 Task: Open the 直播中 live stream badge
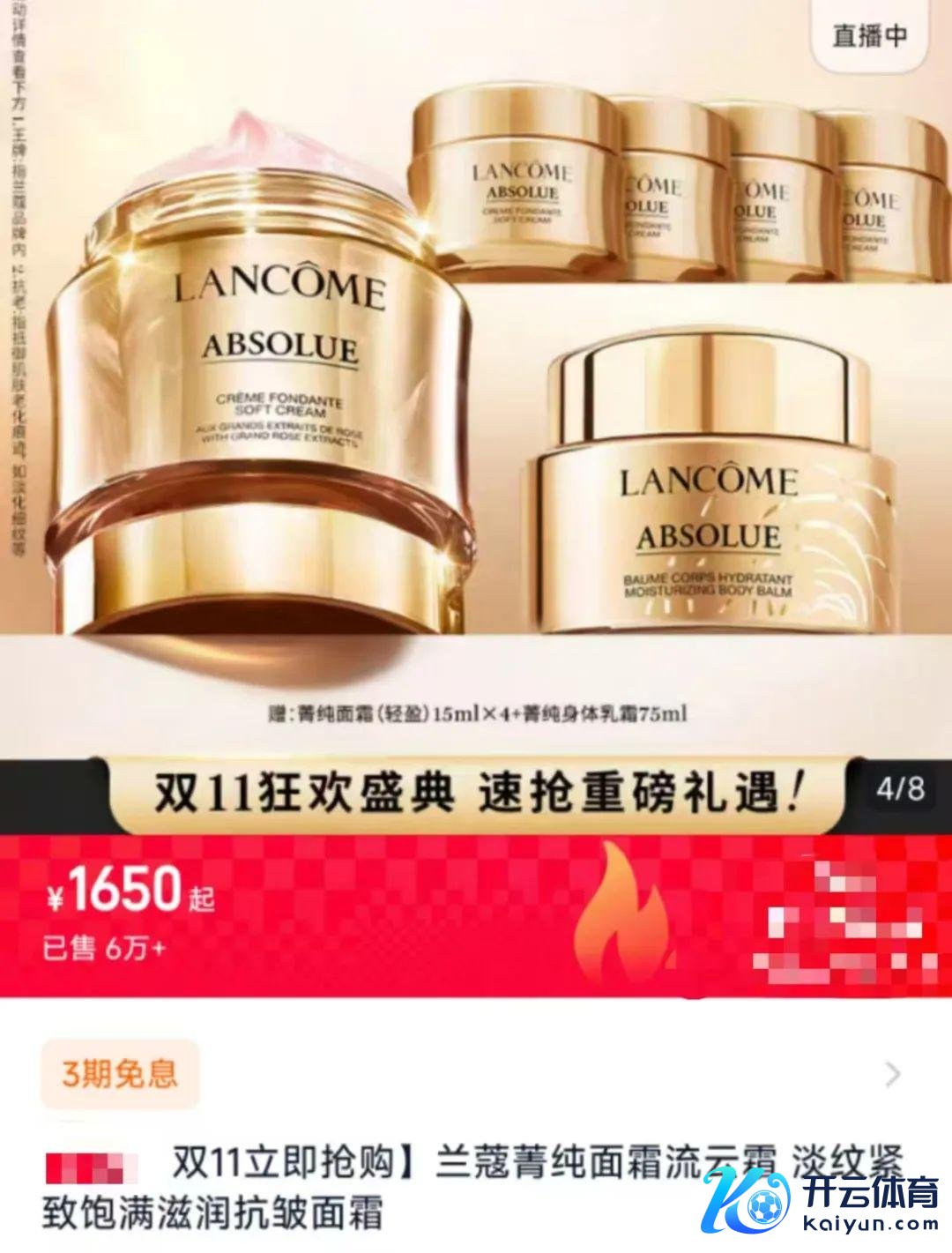click(x=870, y=35)
